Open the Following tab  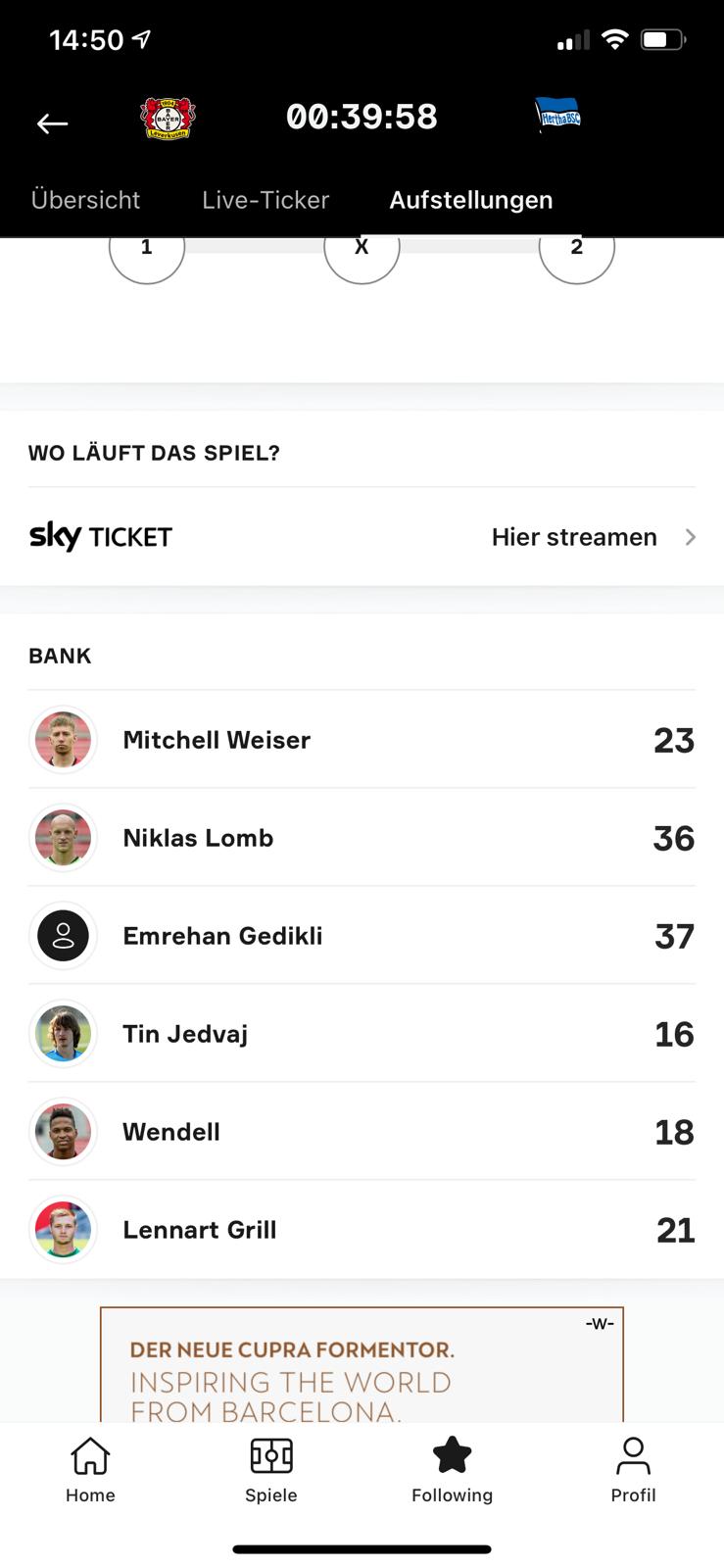pyautogui.click(x=452, y=1469)
